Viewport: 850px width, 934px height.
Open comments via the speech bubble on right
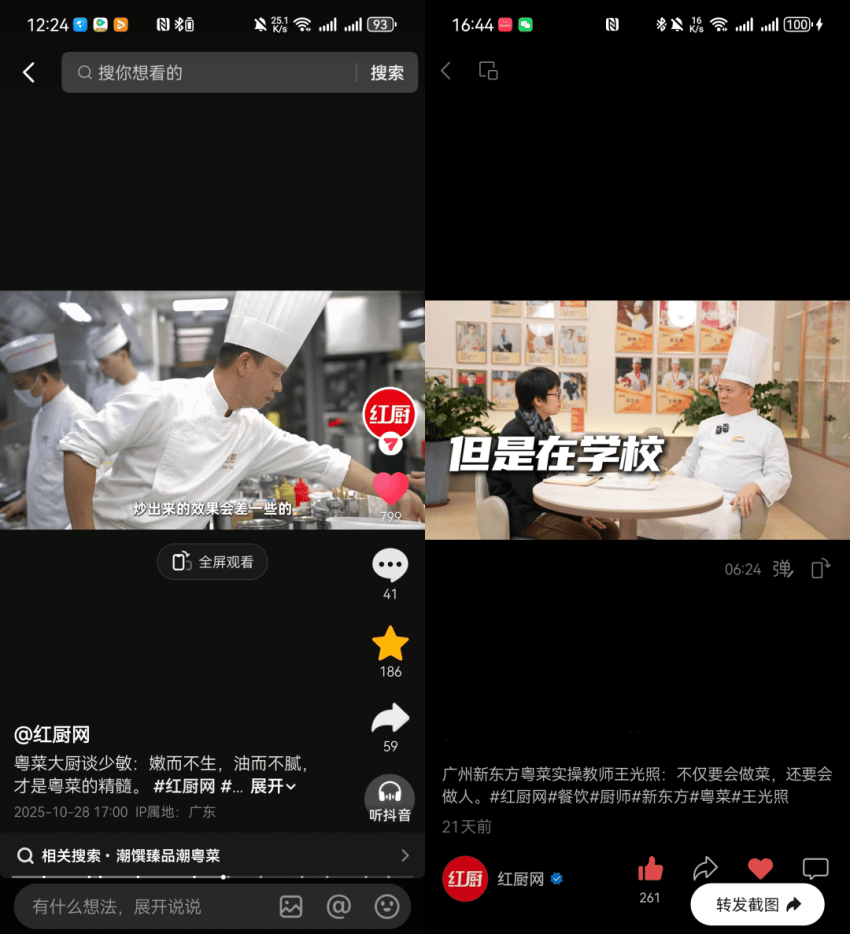click(816, 869)
